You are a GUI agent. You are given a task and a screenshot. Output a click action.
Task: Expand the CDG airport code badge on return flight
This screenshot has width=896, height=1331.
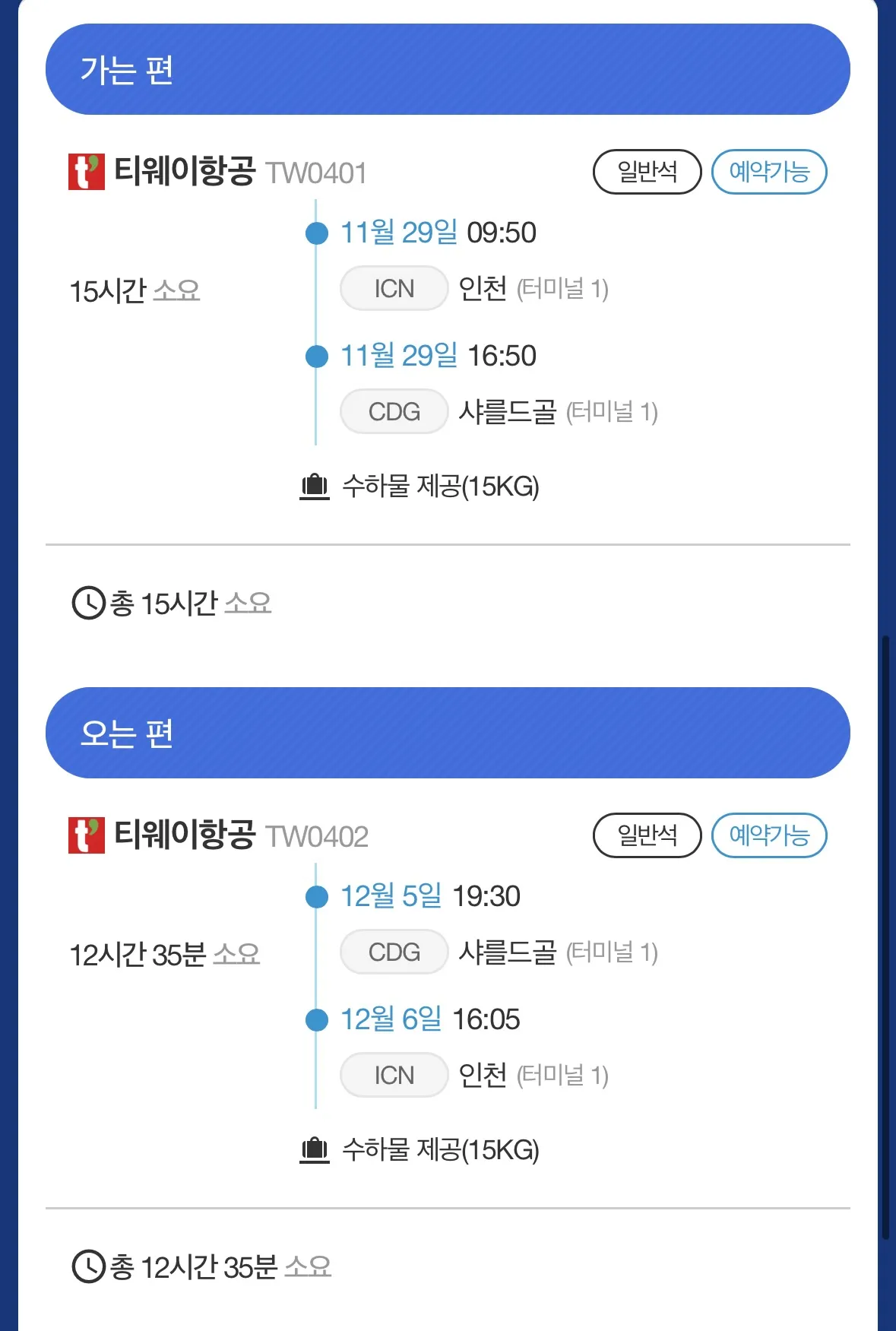[393, 952]
